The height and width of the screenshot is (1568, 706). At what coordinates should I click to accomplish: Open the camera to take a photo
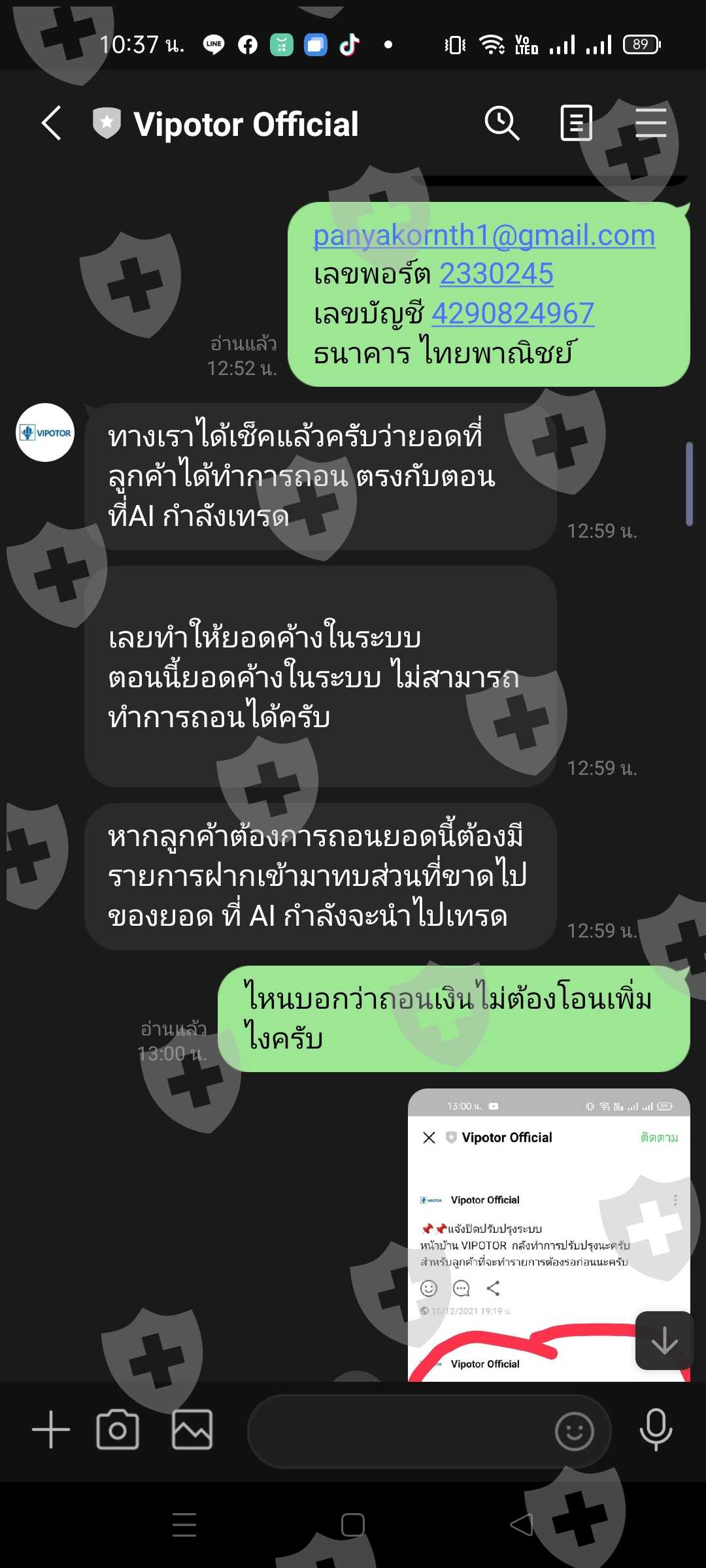[118, 1429]
